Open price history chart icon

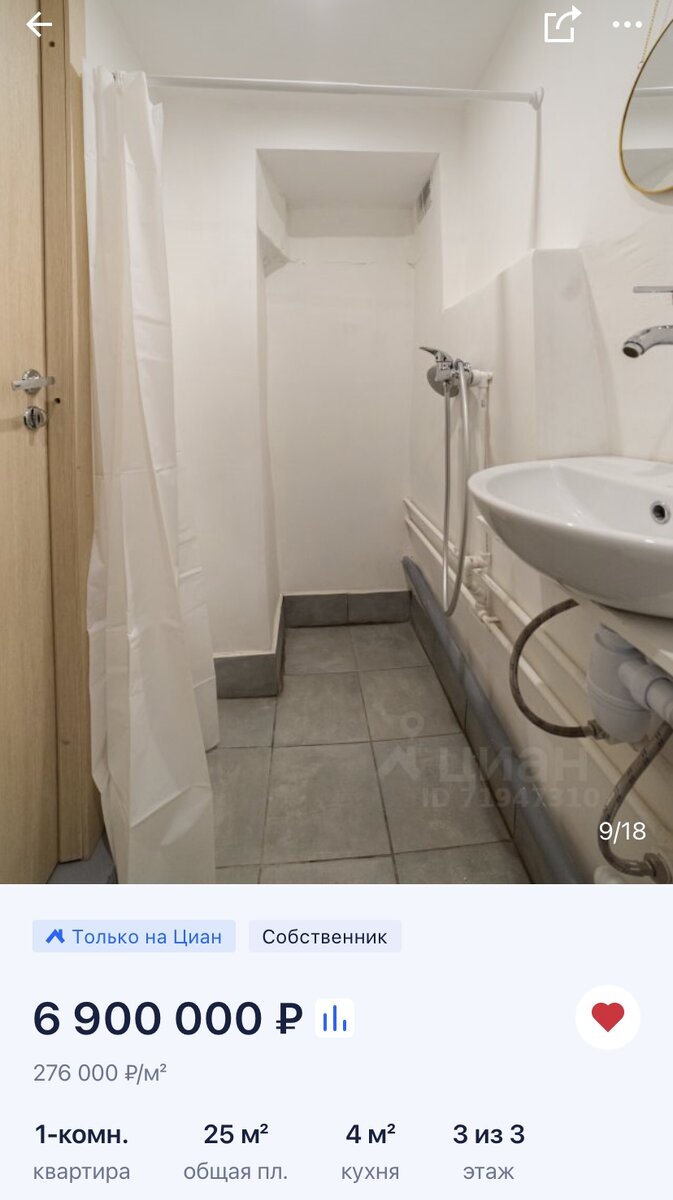pos(335,1019)
